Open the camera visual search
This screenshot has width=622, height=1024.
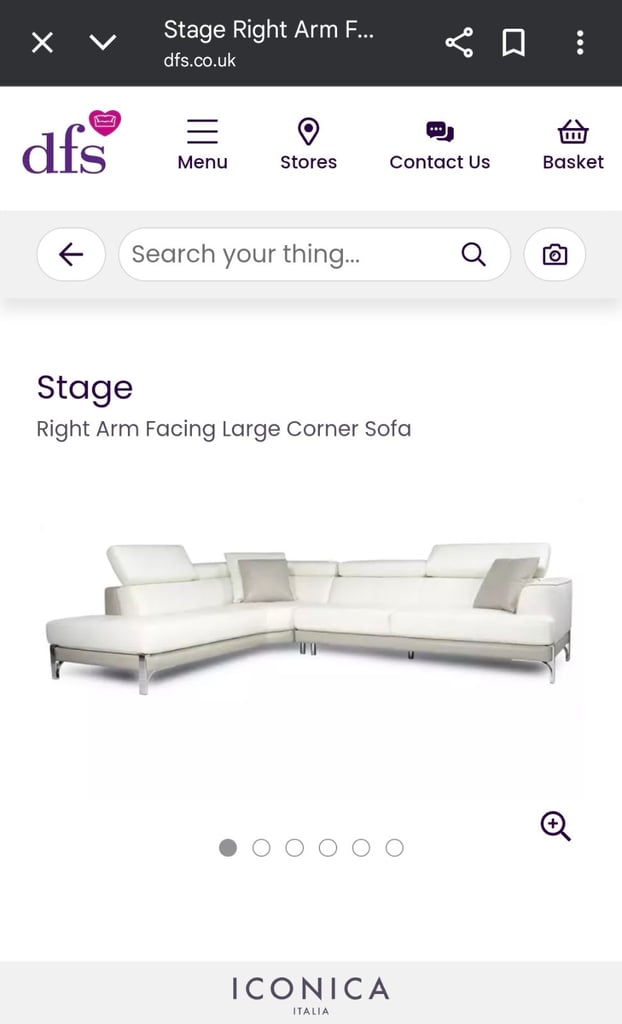[x=555, y=254]
